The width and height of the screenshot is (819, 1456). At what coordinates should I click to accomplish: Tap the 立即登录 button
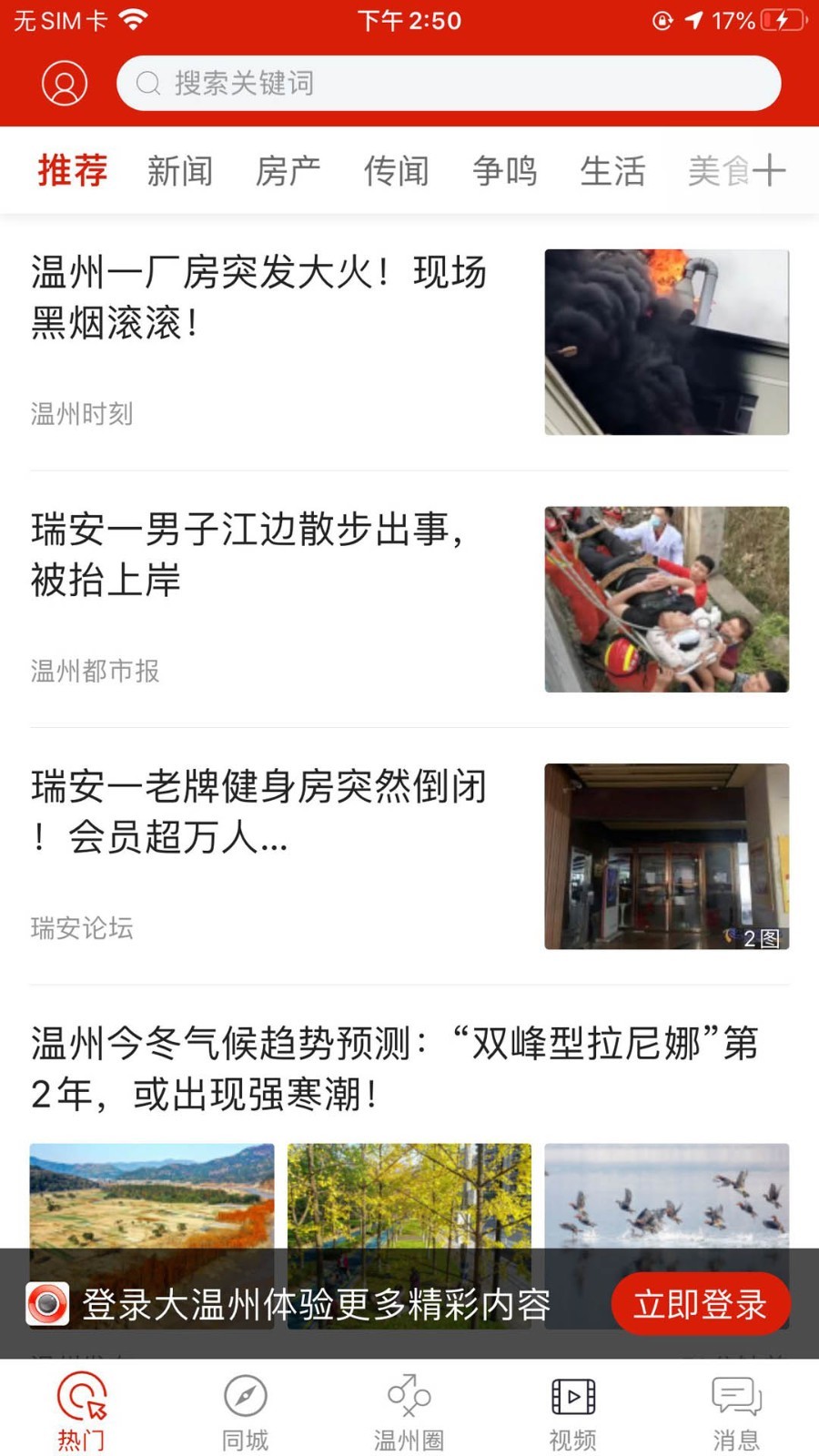[x=700, y=1304]
